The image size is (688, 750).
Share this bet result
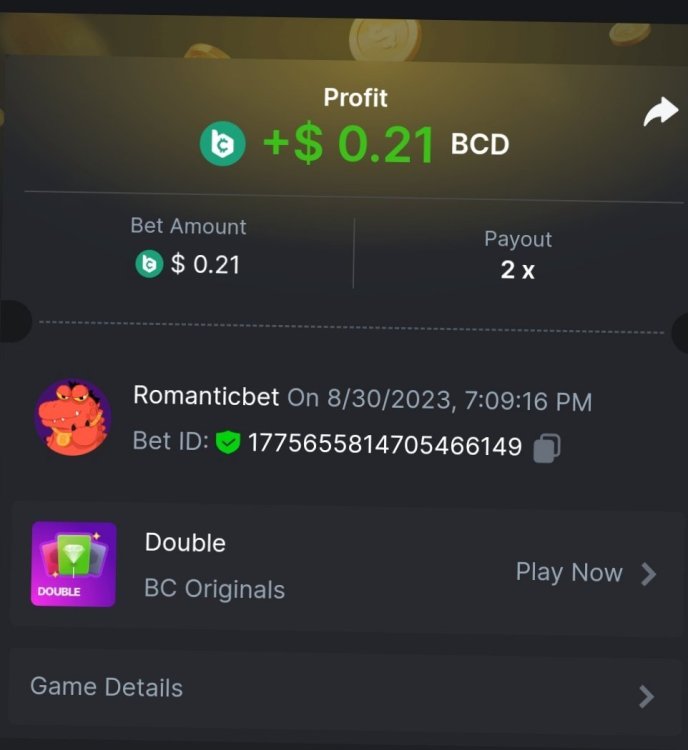point(659,114)
